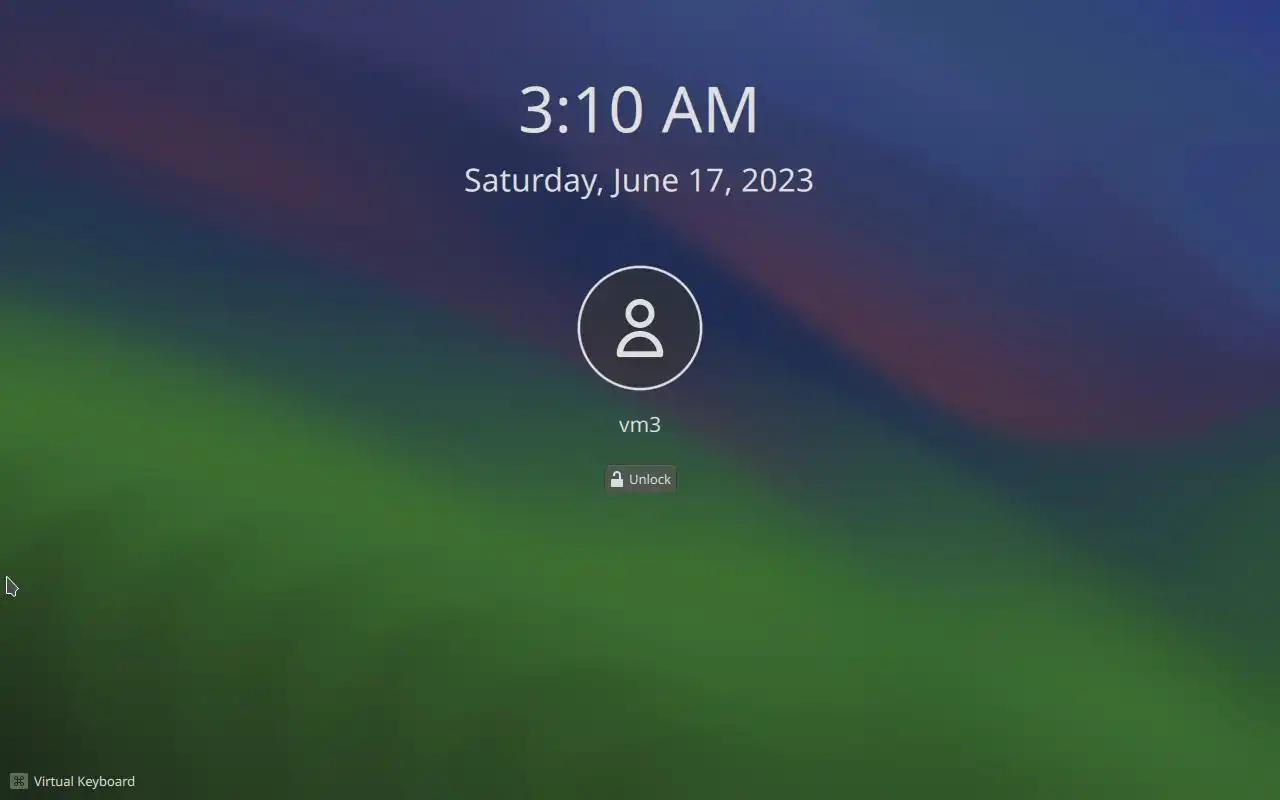Open the Virtual Keyboard option
Viewport: 1280px width, 800px height.
tap(72, 781)
